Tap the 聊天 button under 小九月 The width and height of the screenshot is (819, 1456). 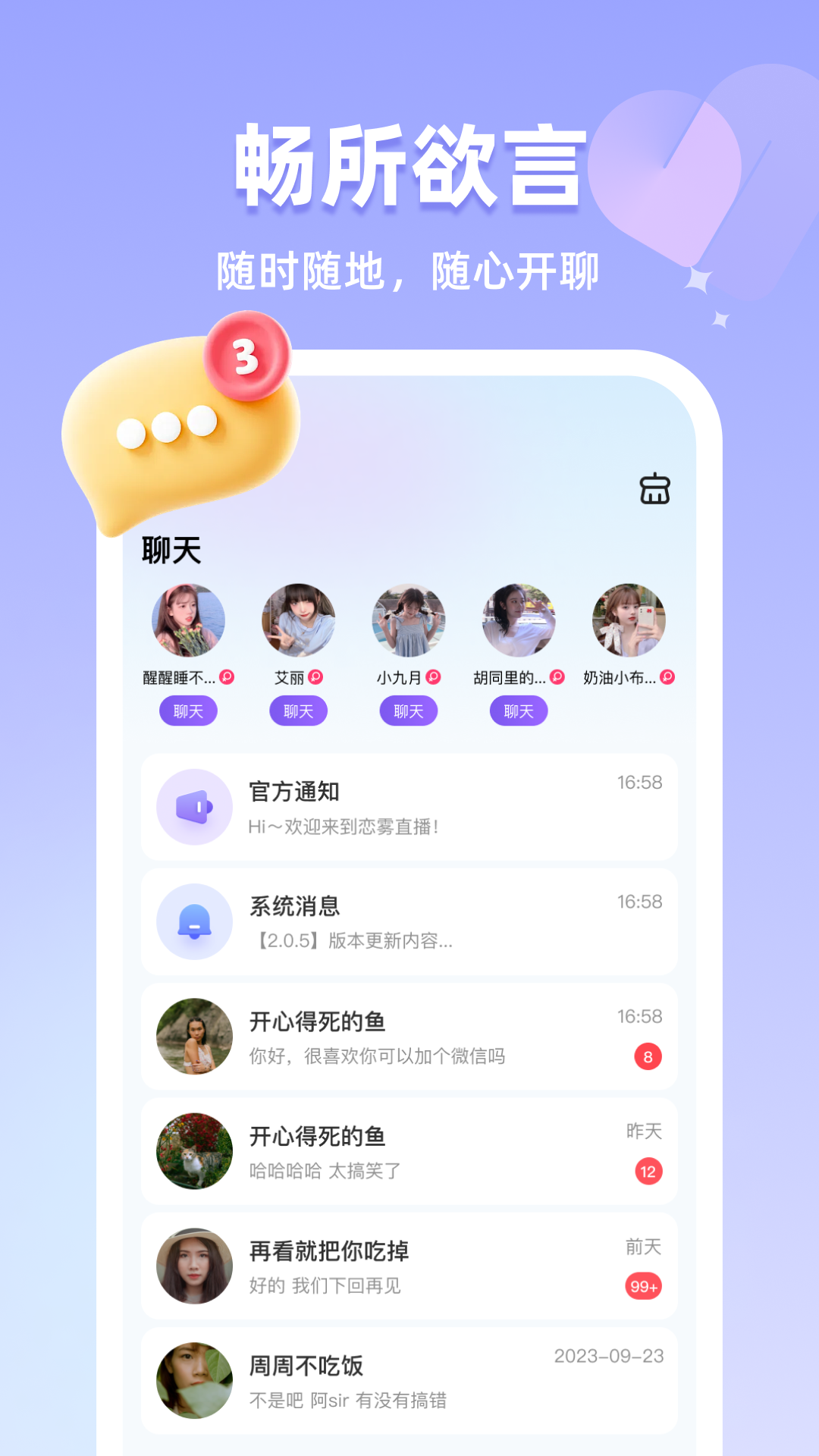[408, 711]
